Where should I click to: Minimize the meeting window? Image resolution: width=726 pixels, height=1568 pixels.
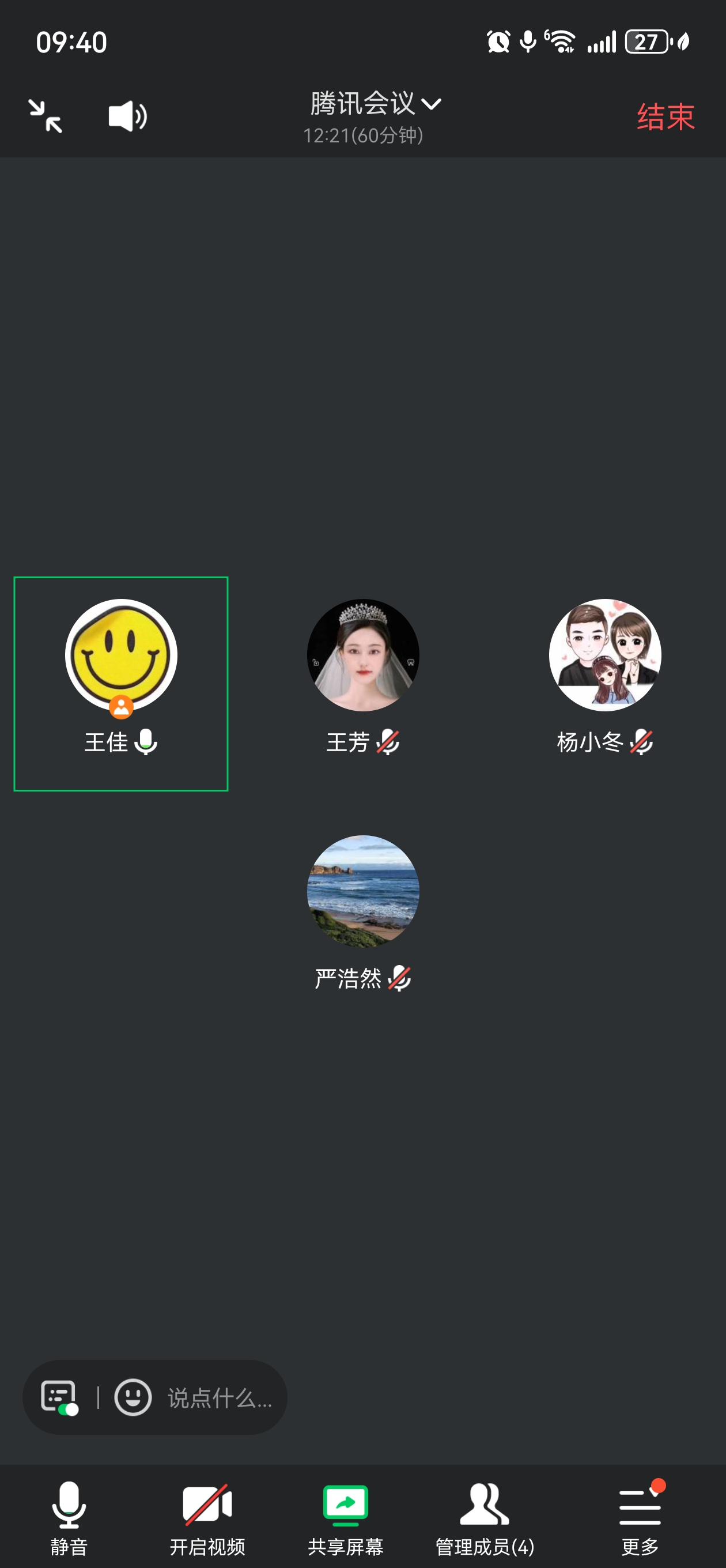[x=45, y=116]
